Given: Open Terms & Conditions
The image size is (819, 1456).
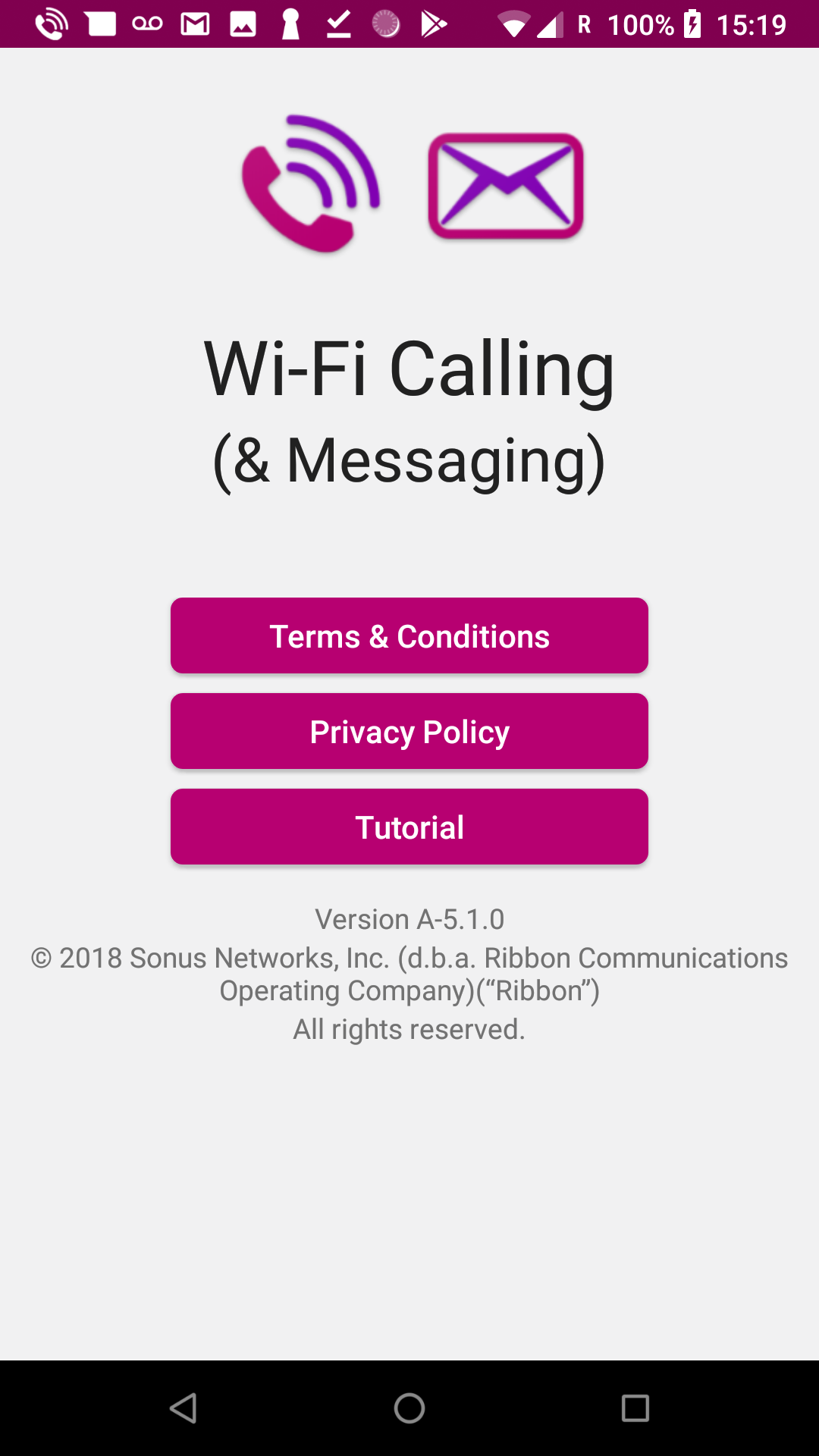Looking at the screenshot, I should tap(409, 635).
